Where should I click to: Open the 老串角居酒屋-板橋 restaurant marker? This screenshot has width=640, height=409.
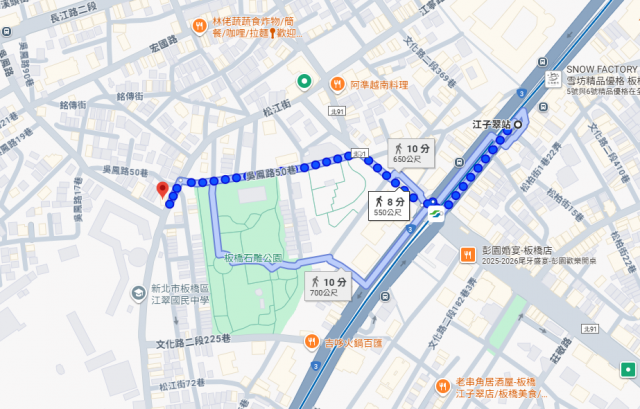pyautogui.click(x=443, y=384)
